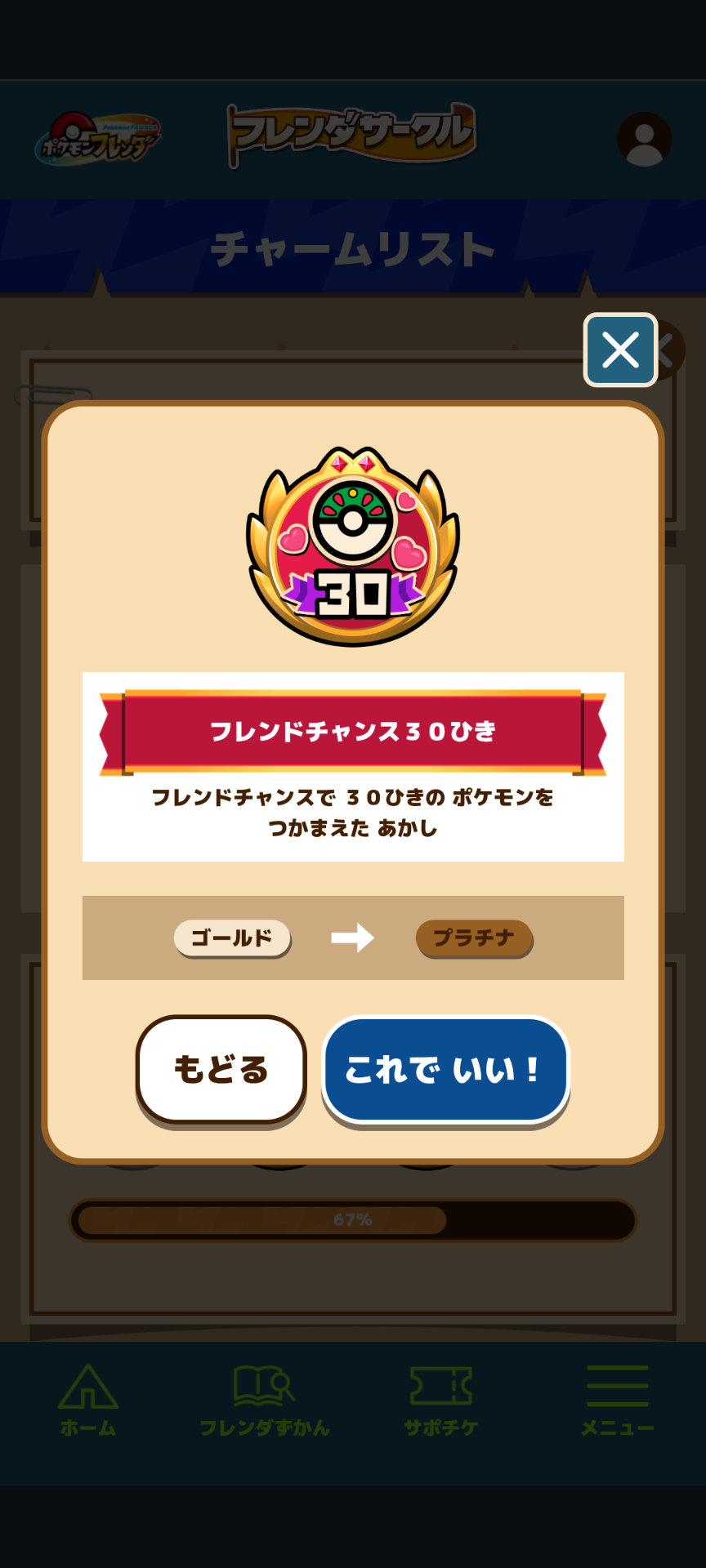Tap the もどる button
This screenshot has width=706, height=1568.
click(221, 1069)
